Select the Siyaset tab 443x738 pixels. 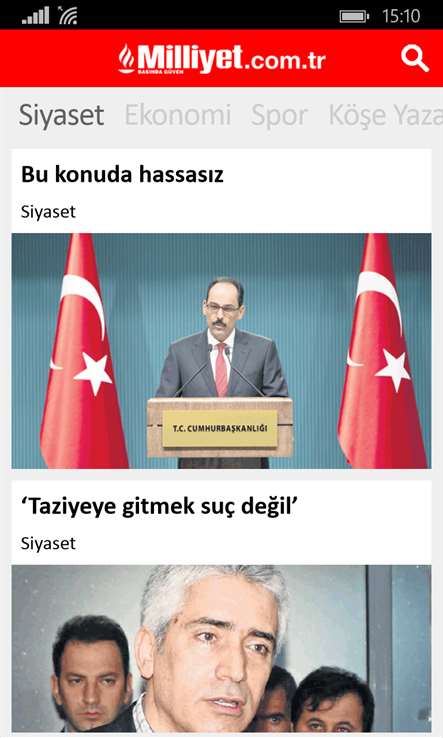pos(61,115)
